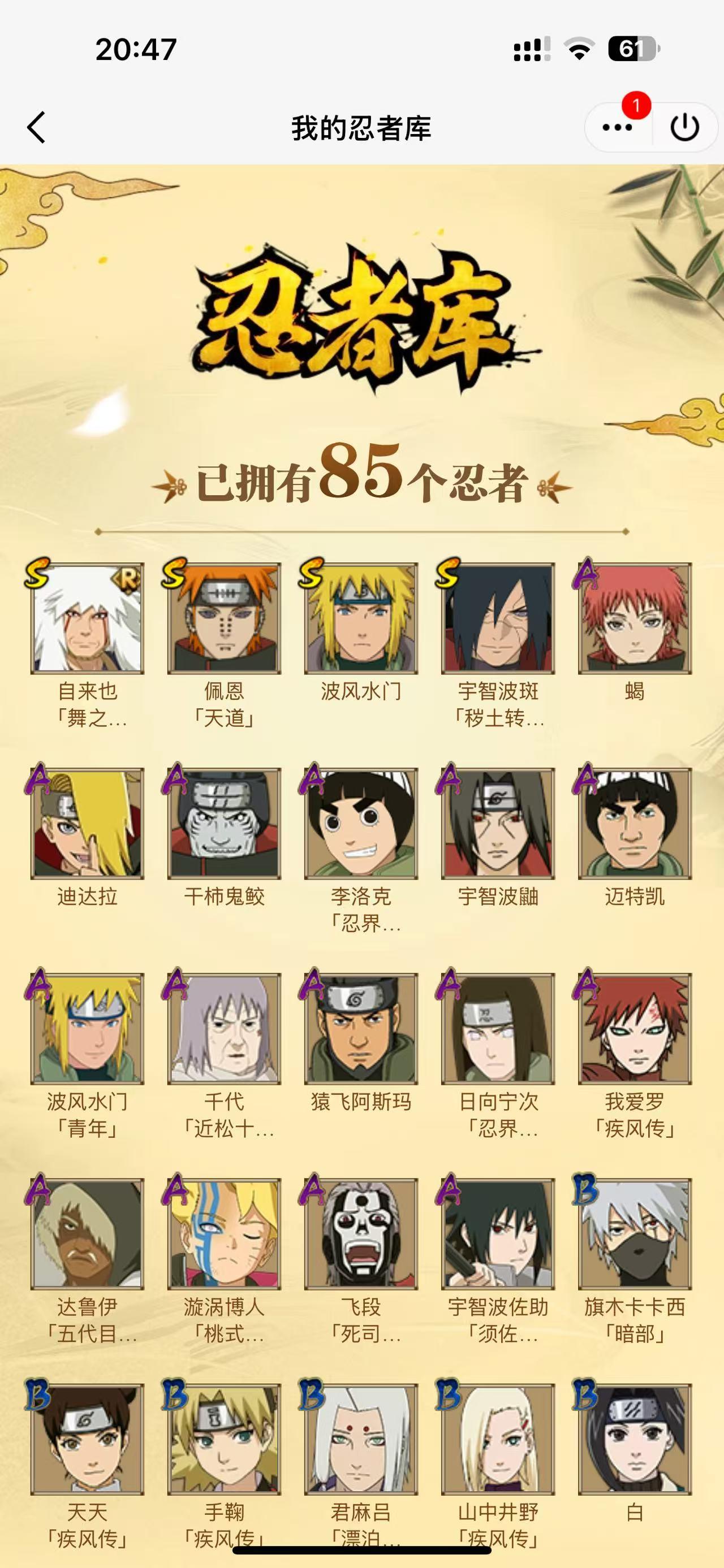This screenshot has height=1568, width=724.
Task: Open ninja 猿飞阿斯玛
Action: 361,1029
